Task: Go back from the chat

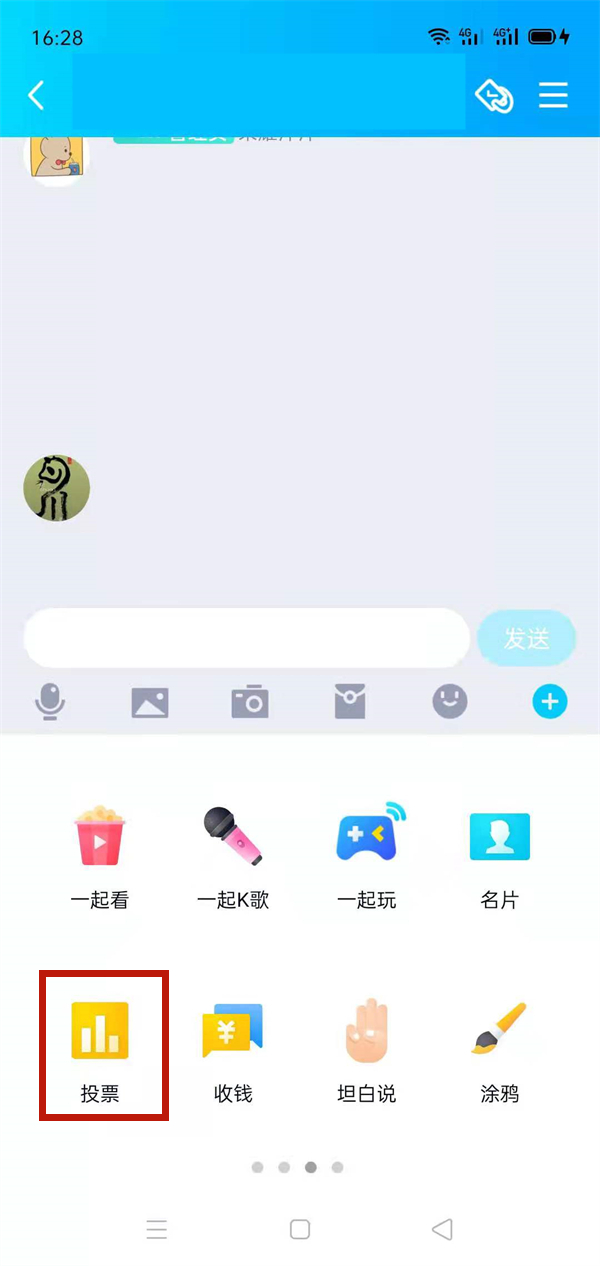Action: [x=36, y=96]
